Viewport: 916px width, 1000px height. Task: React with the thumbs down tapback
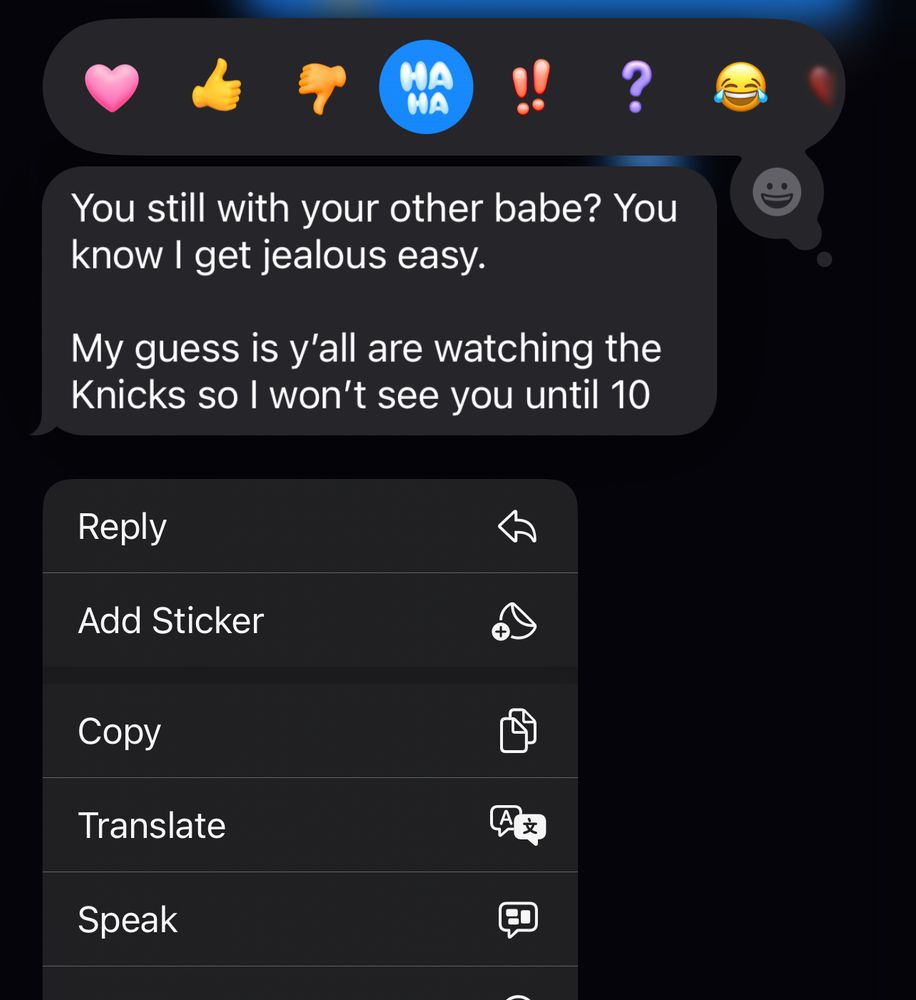point(322,87)
